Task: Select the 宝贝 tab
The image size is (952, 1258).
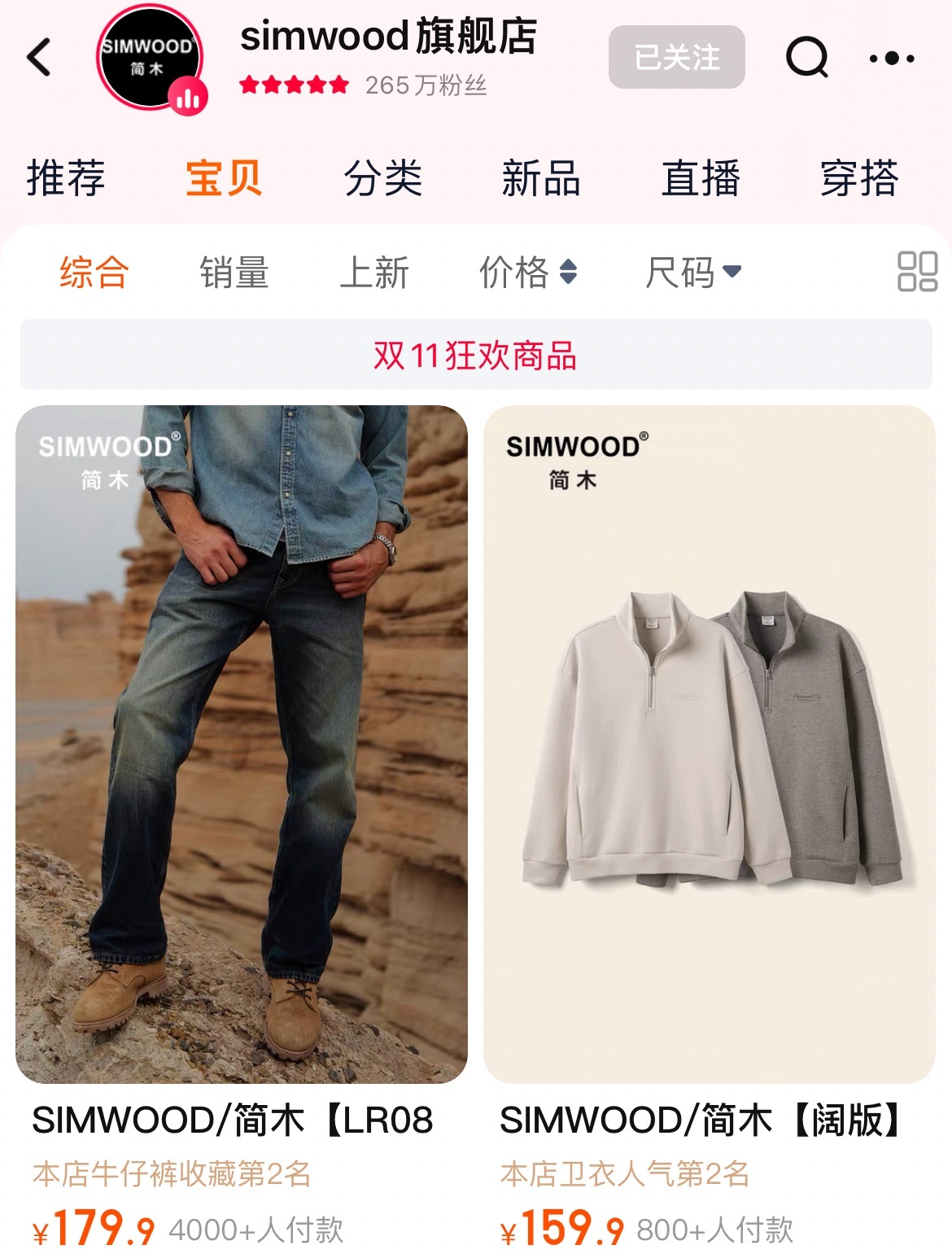Action: click(224, 177)
